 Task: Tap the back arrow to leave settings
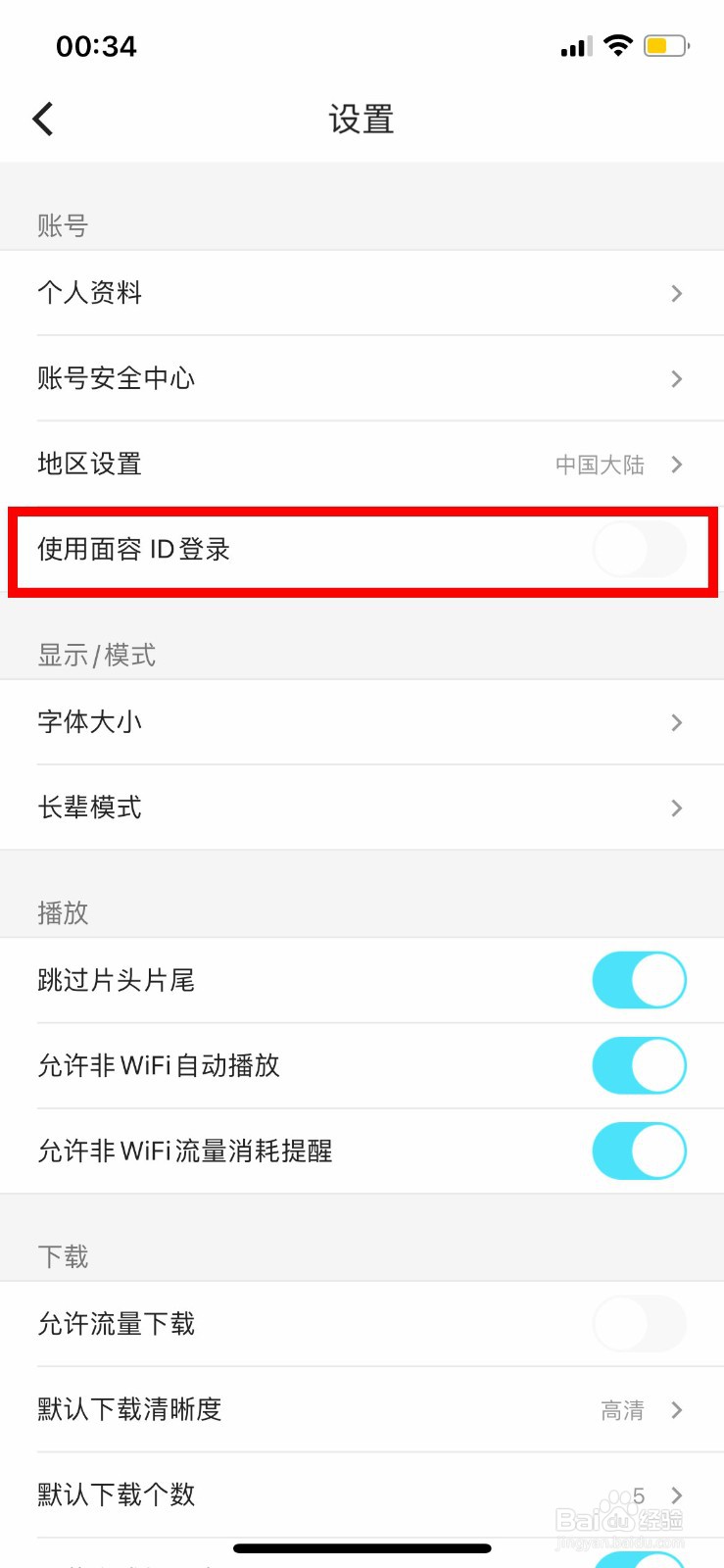(x=43, y=118)
